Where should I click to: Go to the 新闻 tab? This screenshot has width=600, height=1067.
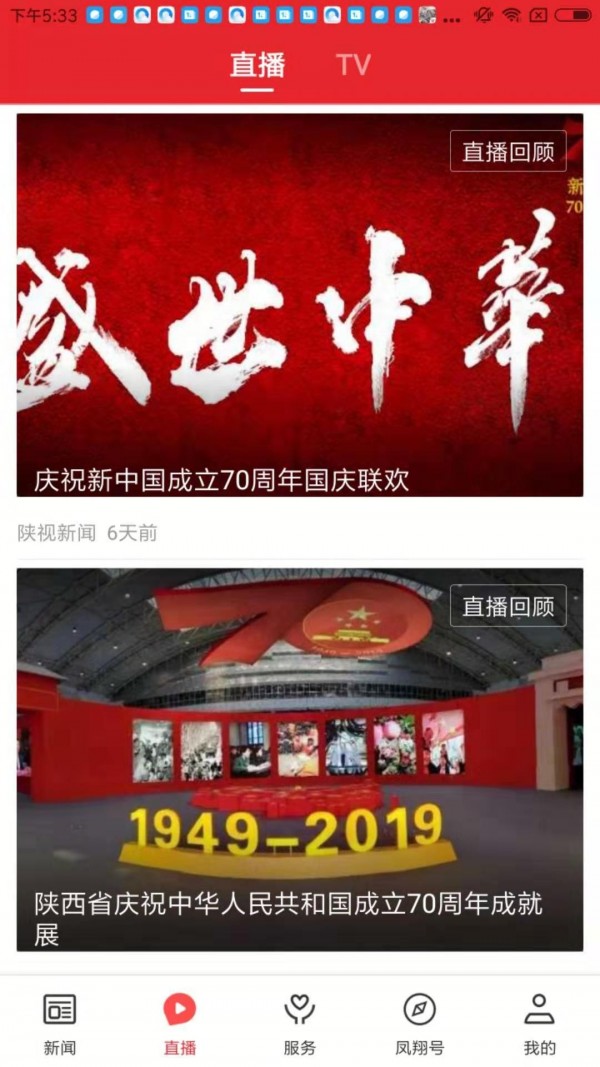60,1024
